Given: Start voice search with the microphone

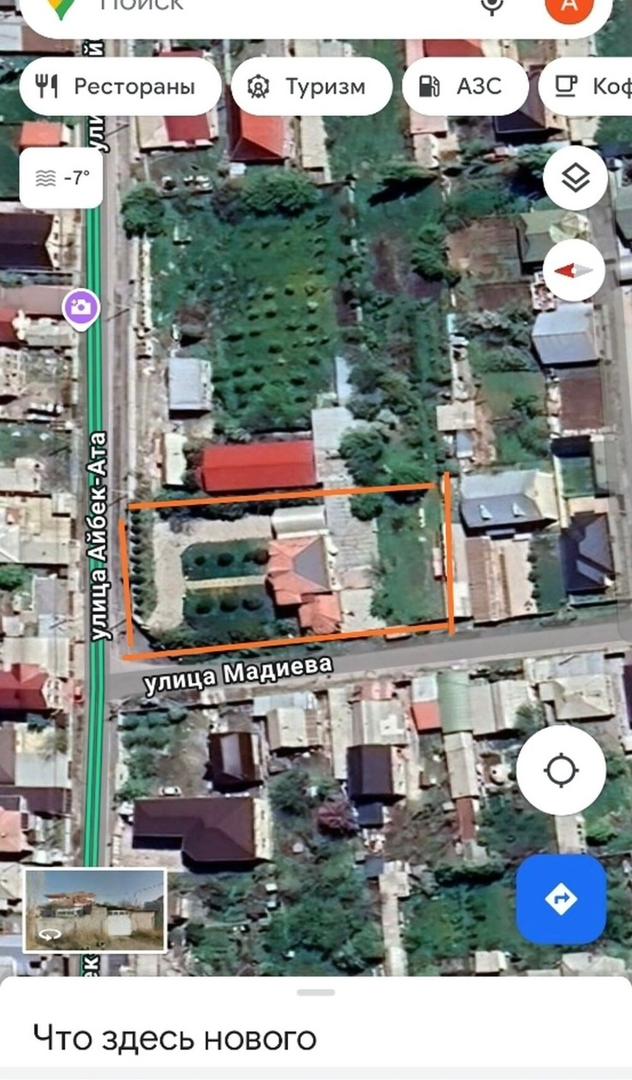Looking at the screenshot, I should click(x=491, y=6).
